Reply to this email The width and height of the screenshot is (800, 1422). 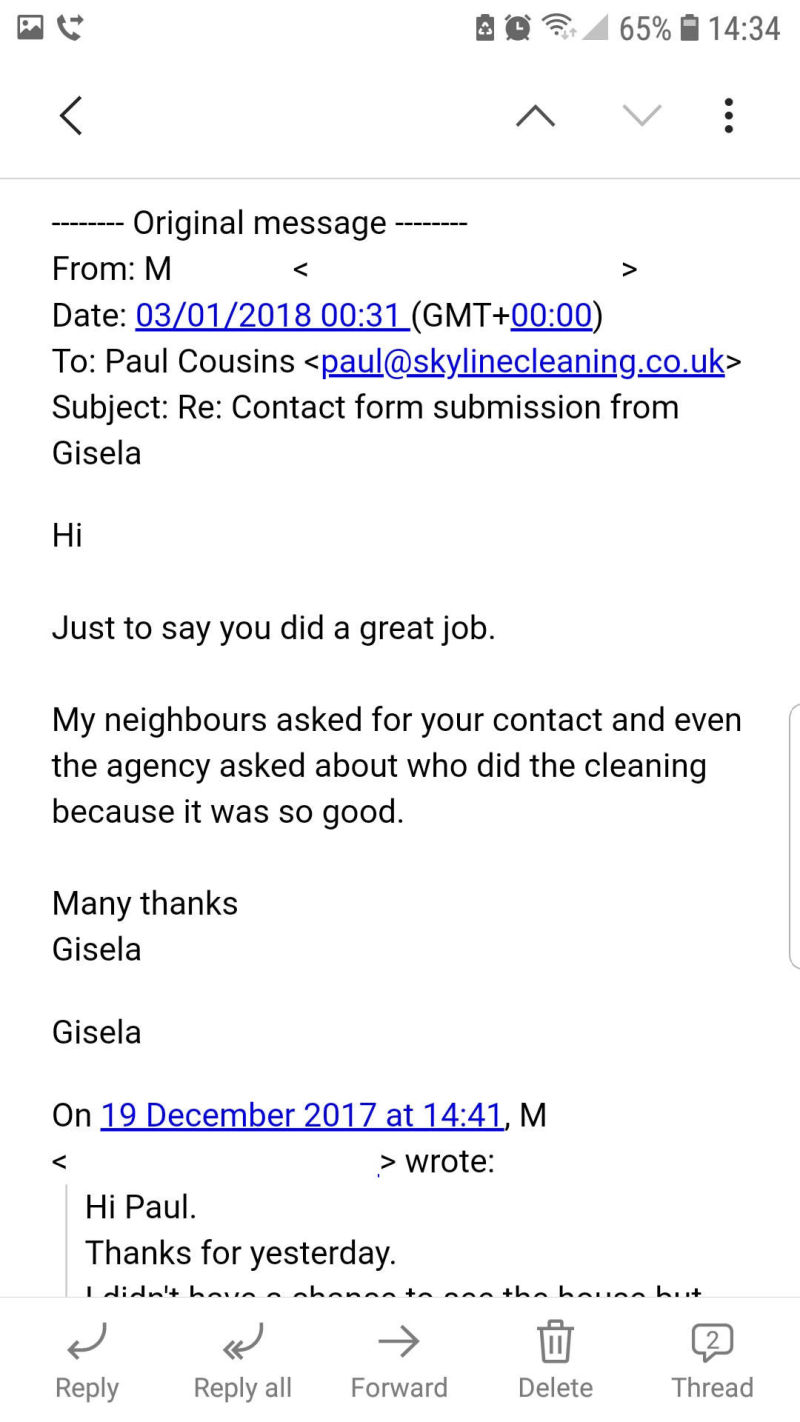pyautogui.click(x=87, y=1360)
